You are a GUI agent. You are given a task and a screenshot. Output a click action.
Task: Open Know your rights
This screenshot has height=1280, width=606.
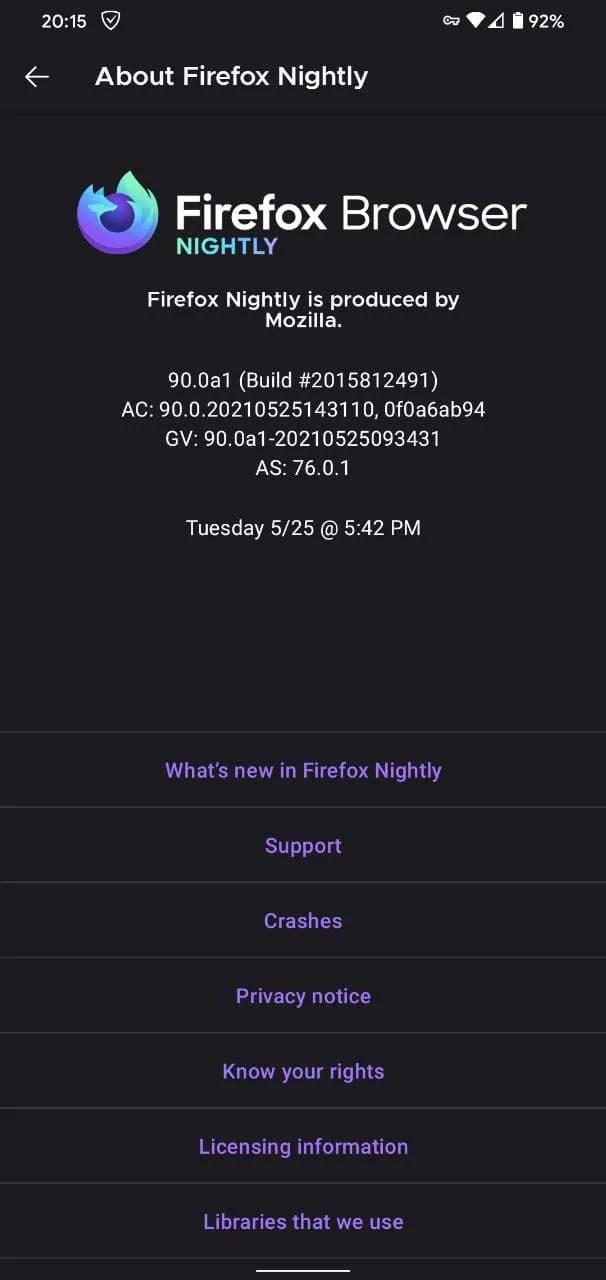303,1071
